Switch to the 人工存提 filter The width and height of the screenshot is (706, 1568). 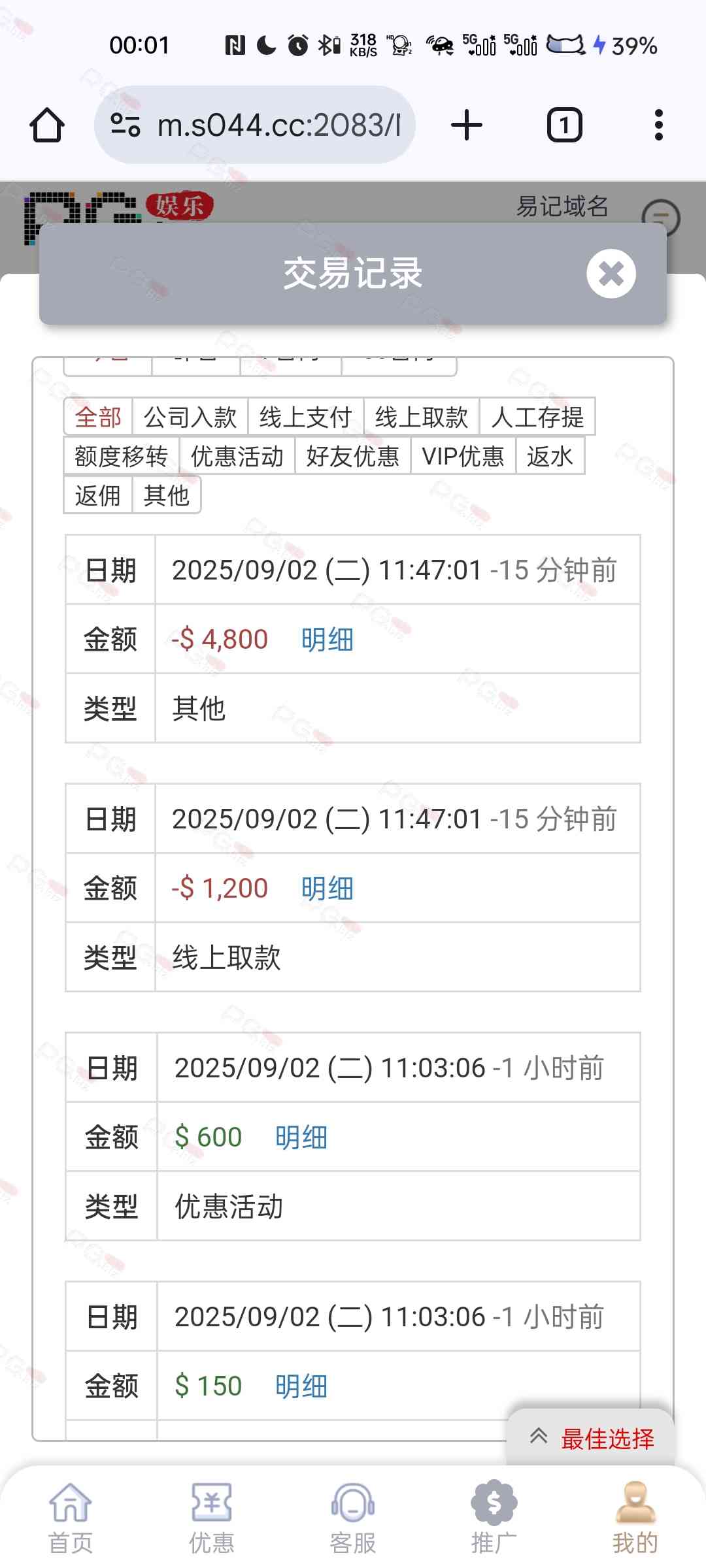point(537,417)
